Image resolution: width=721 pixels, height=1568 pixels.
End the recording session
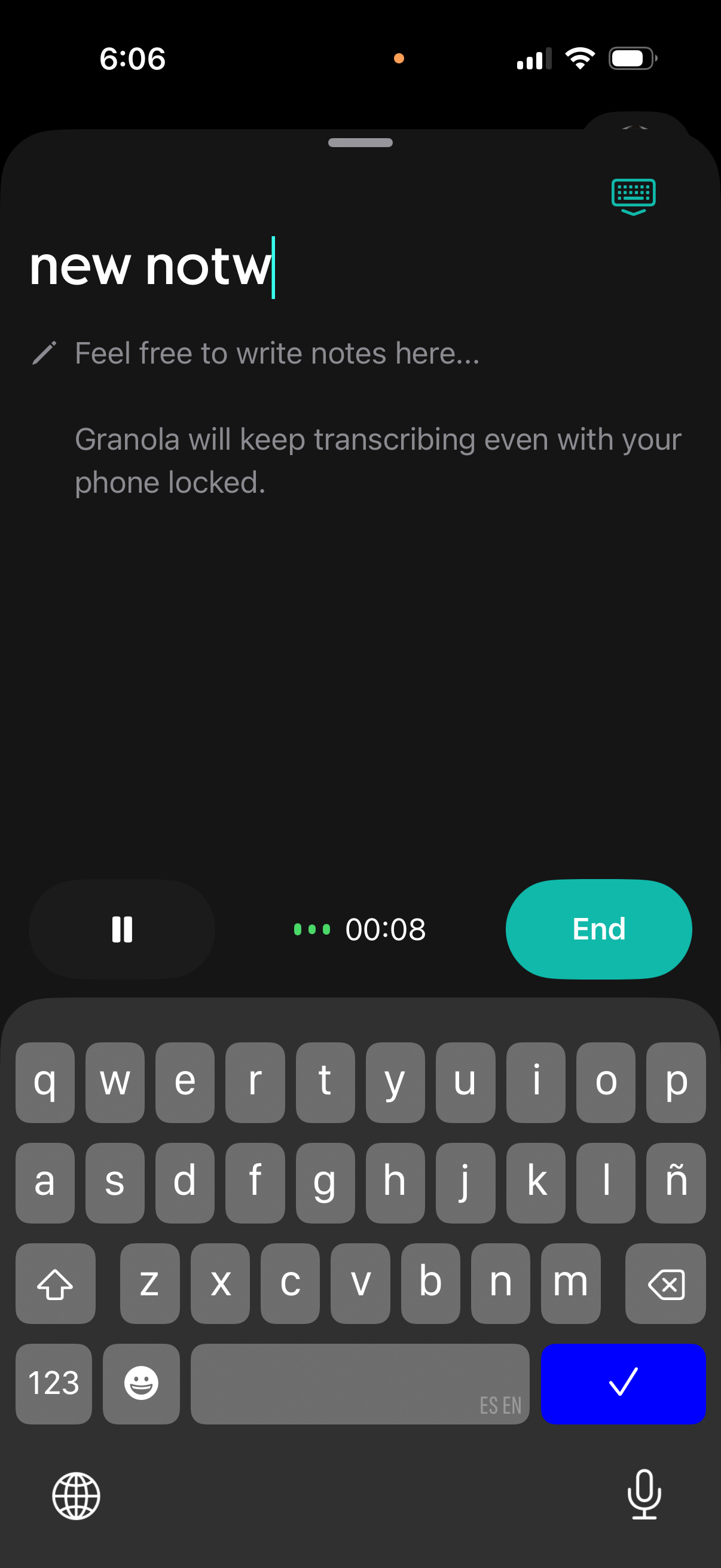[598, 929]
